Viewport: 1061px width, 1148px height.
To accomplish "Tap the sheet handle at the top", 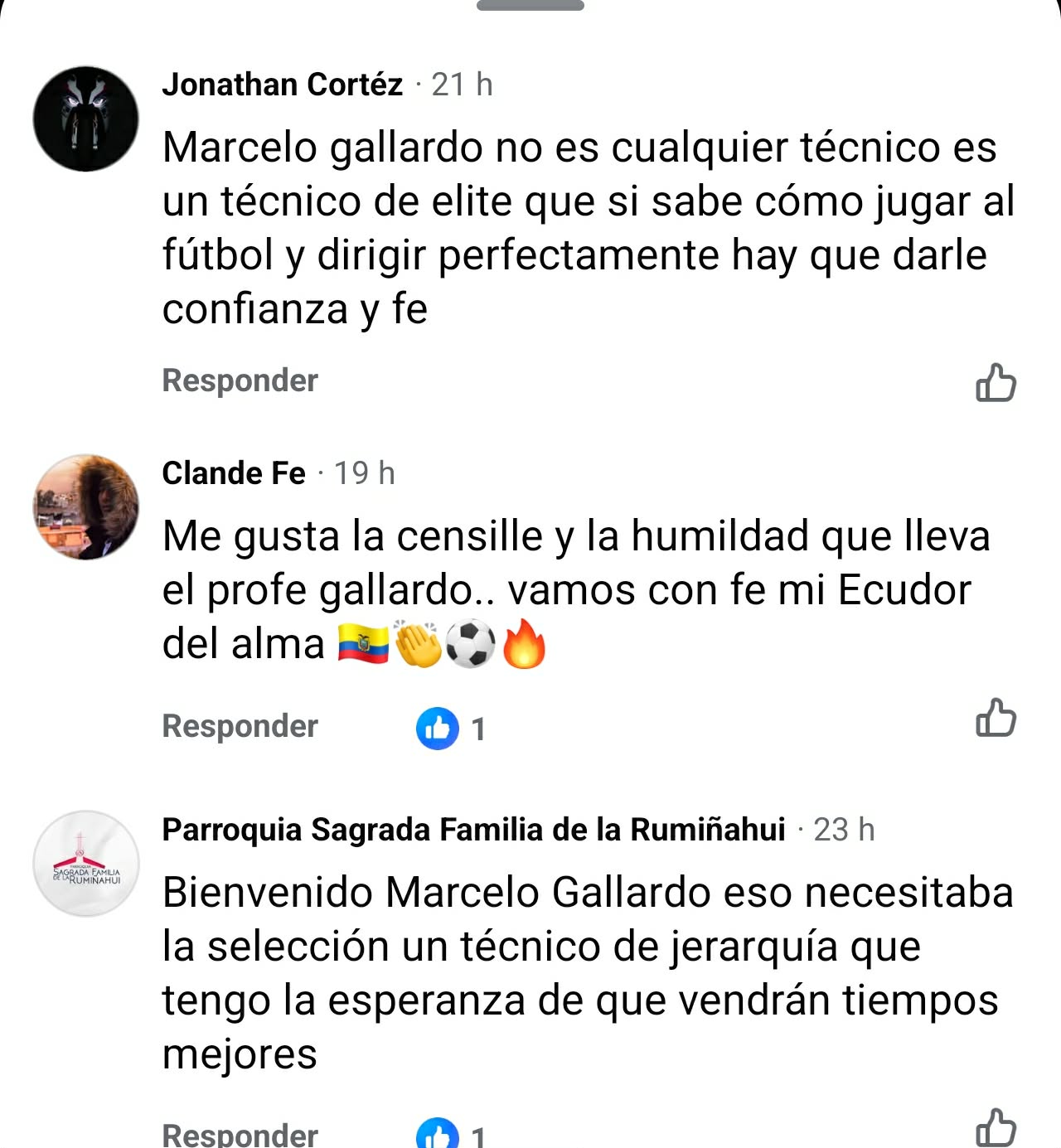I will [x=530, y=5].
